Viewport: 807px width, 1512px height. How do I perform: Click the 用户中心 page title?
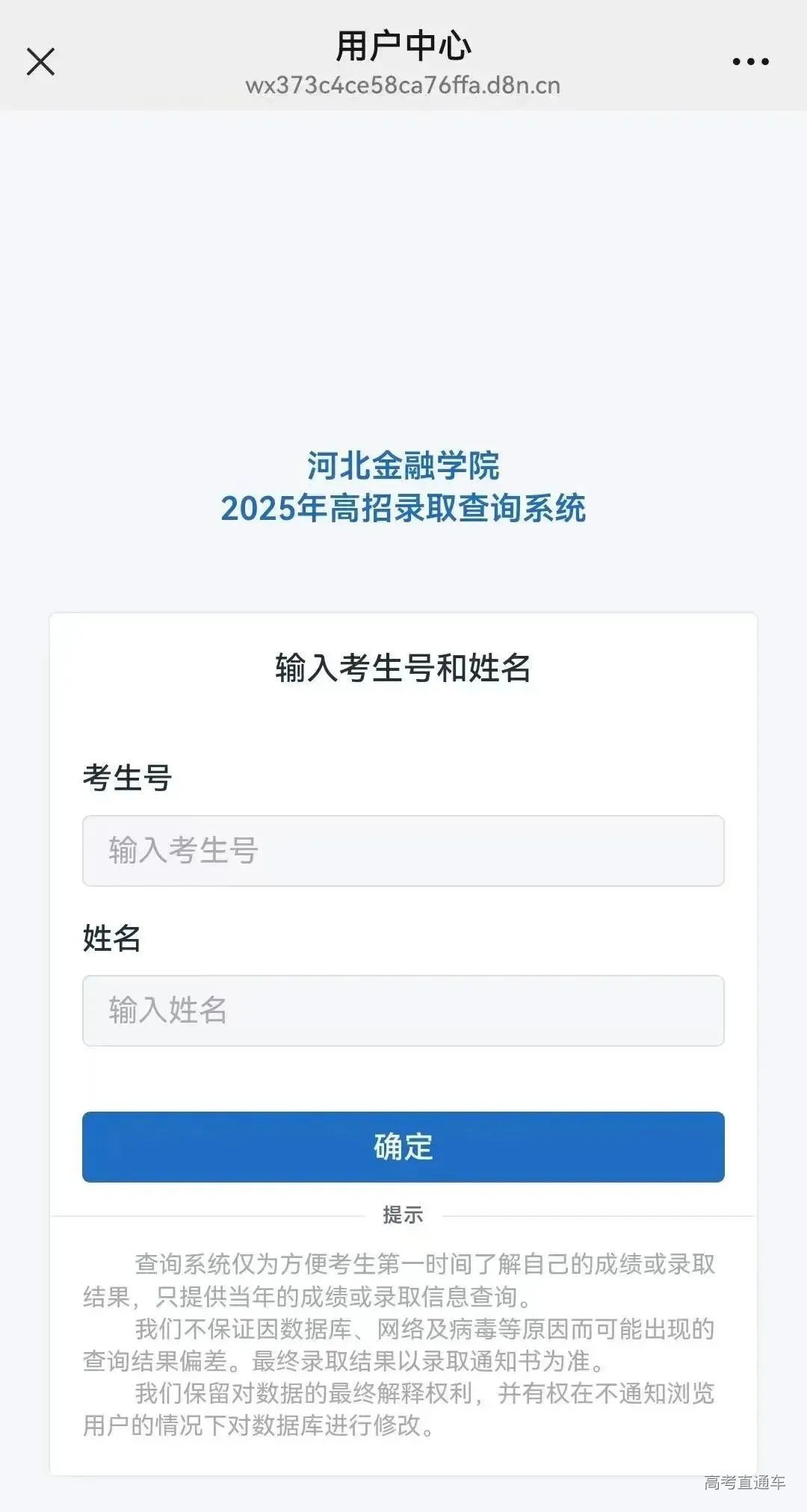[403, 45]
